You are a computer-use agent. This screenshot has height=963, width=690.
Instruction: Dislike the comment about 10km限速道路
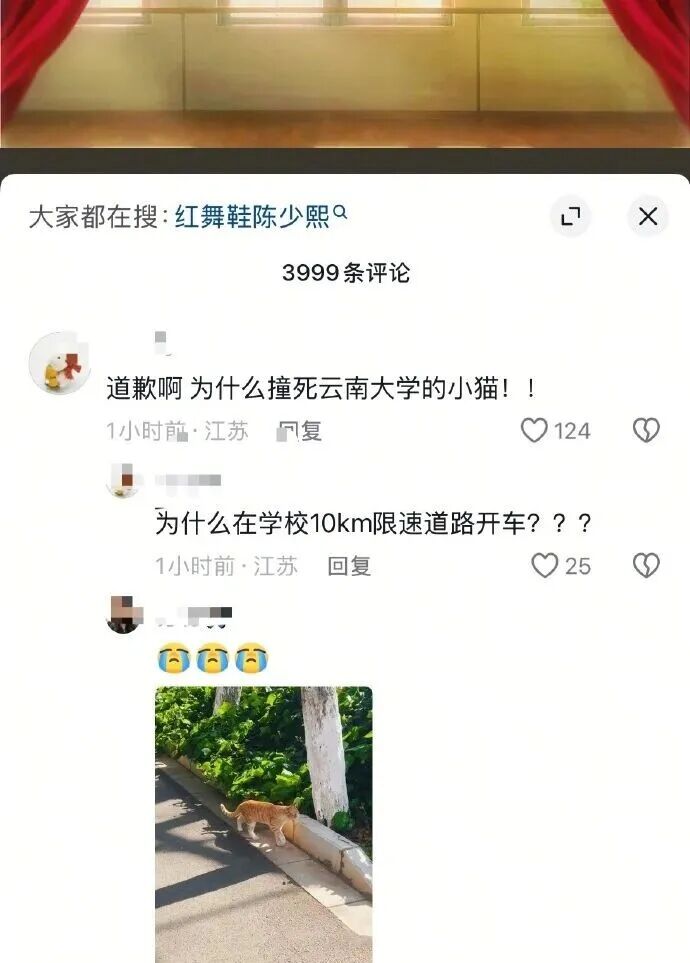click(x=646, y=566)
